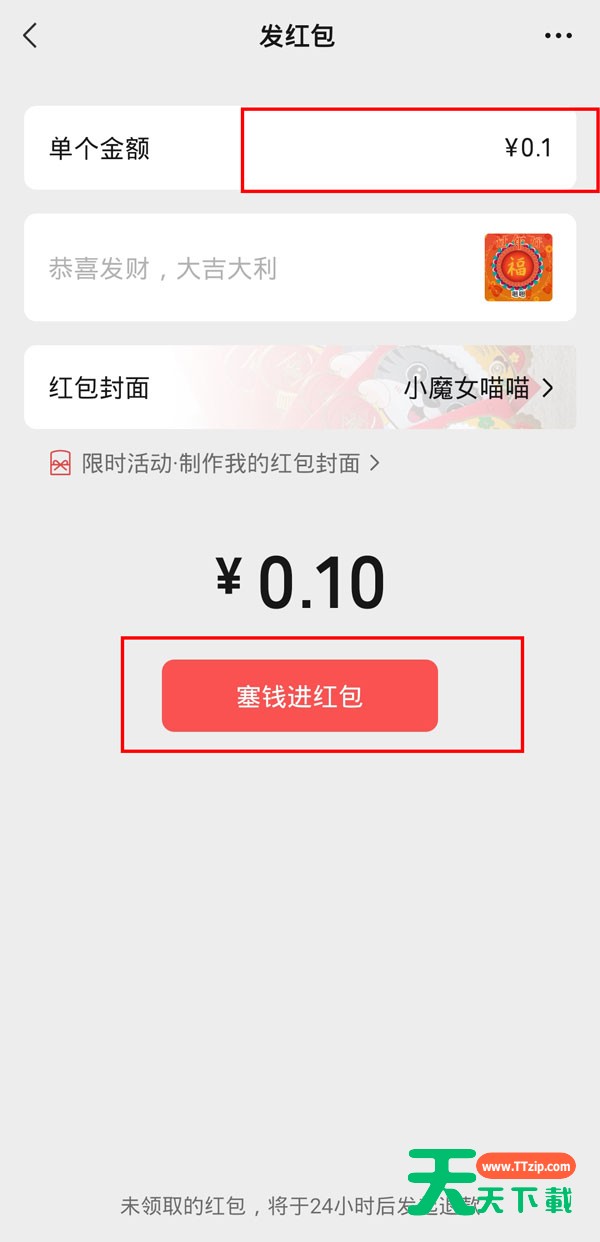Image resolution: width=600 pixels, height=1242 pixels.
Task: Edit the 单个金额 amount field
Action: [x=420, y=149]
